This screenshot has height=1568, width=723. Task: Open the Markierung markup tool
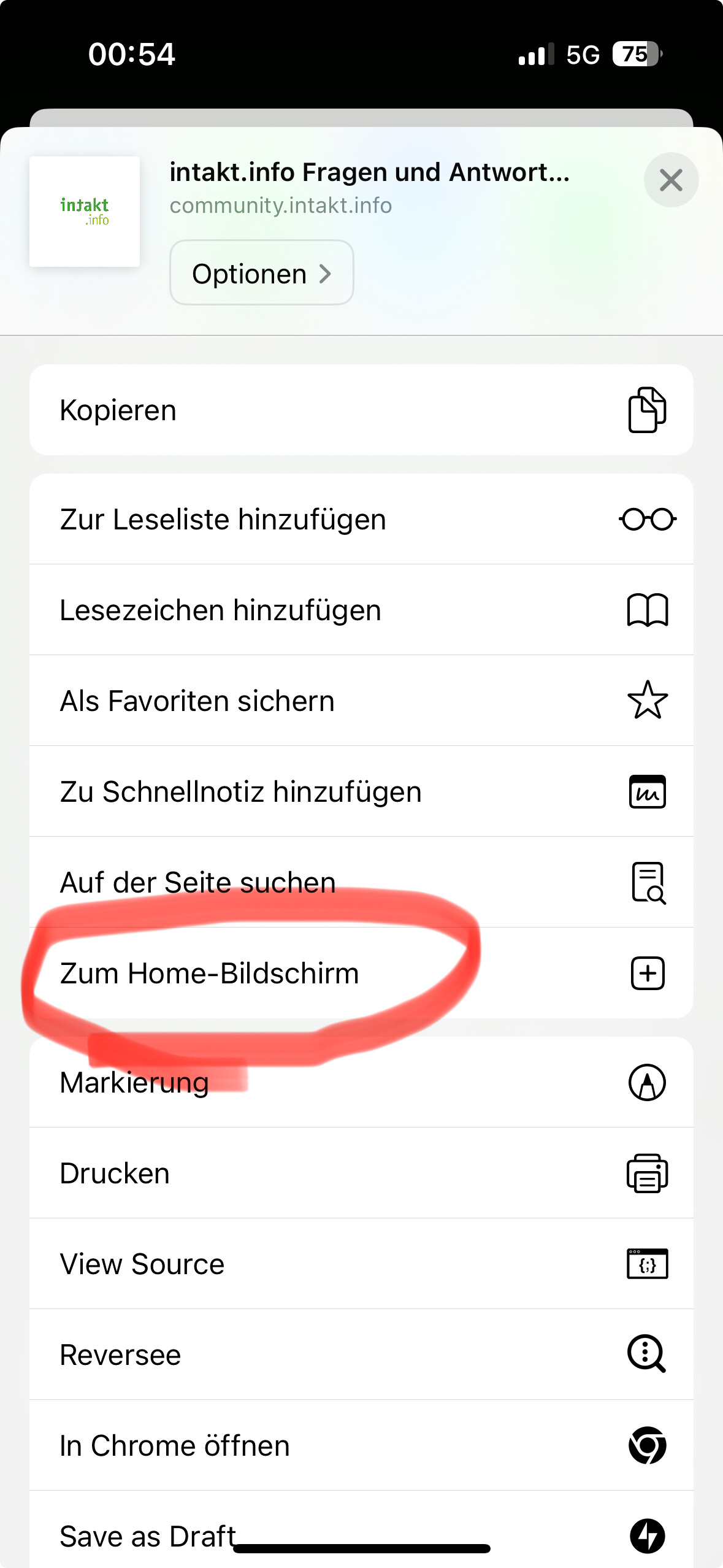coord(361,1082)
